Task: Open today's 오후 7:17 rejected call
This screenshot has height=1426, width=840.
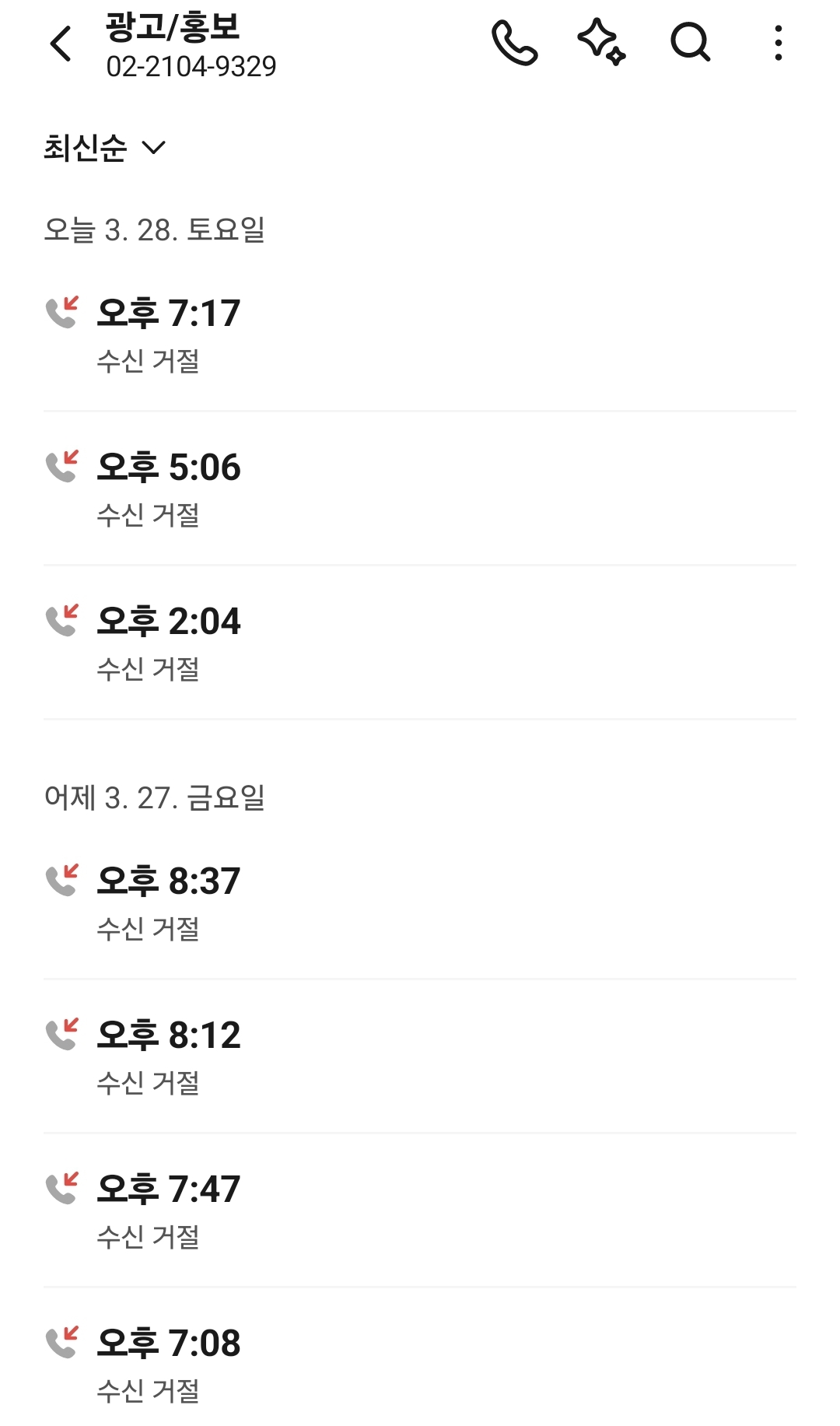Action: tap(420, 335)
